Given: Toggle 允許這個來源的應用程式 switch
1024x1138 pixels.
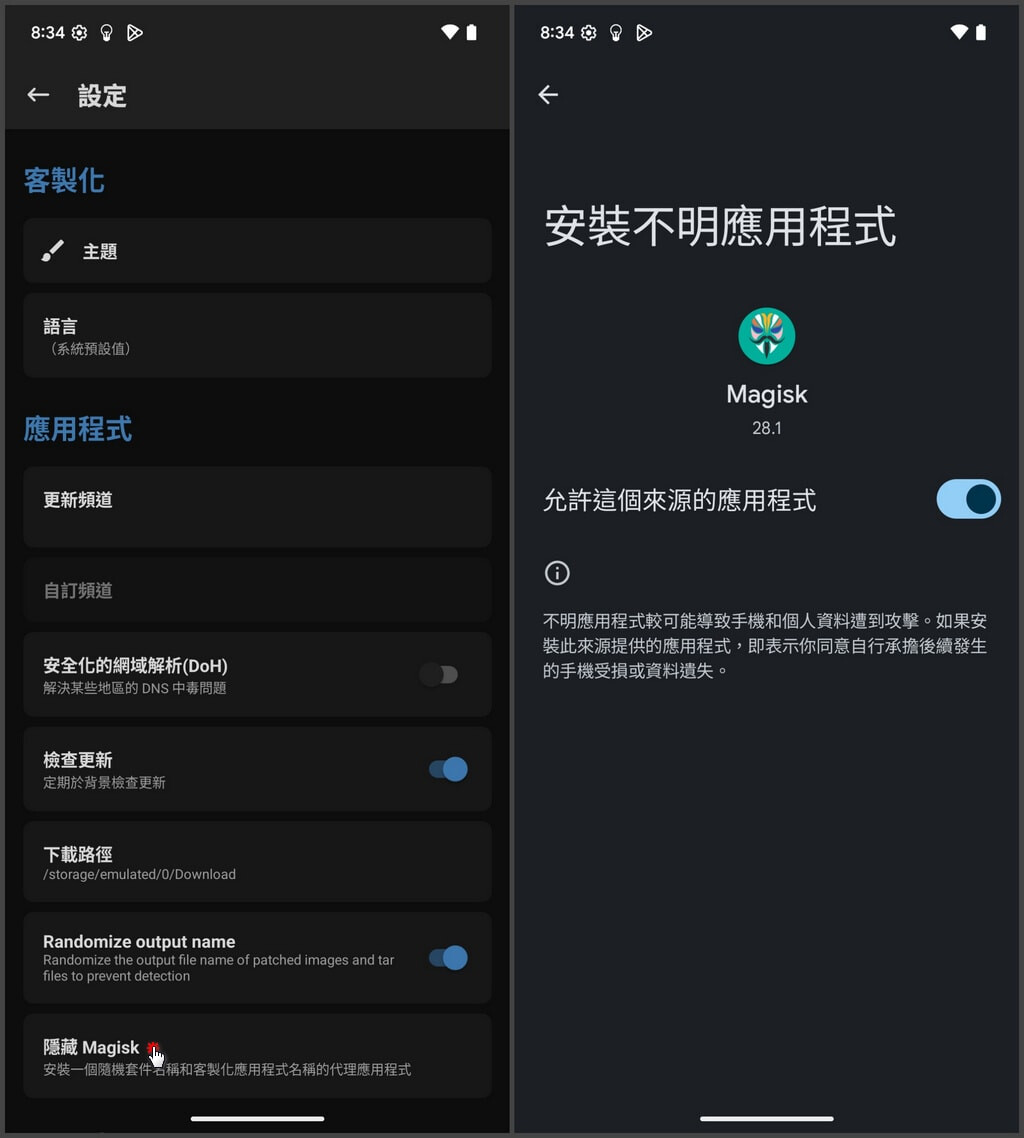Looking at the screenshot, I should click(968, 499).
